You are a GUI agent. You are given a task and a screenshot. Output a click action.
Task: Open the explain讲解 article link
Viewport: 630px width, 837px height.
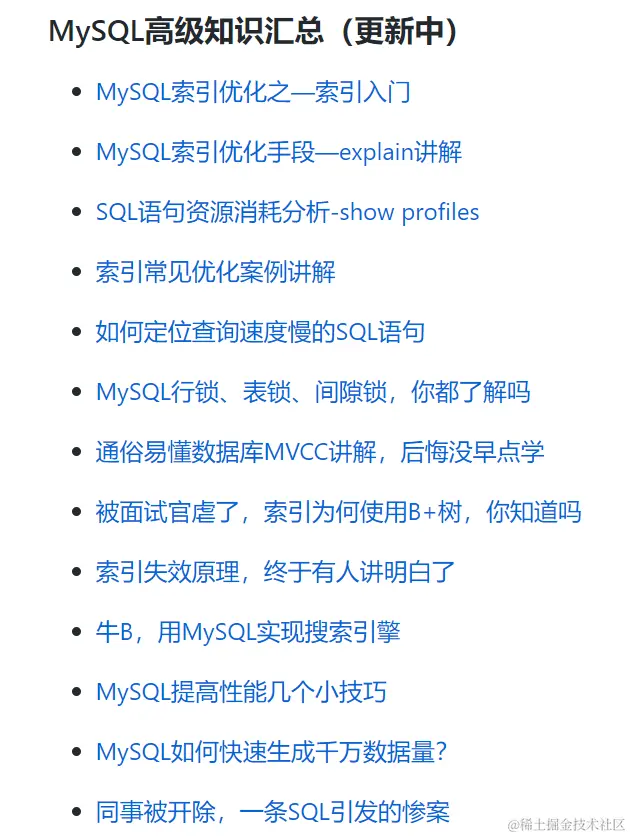tap(278, 152)
